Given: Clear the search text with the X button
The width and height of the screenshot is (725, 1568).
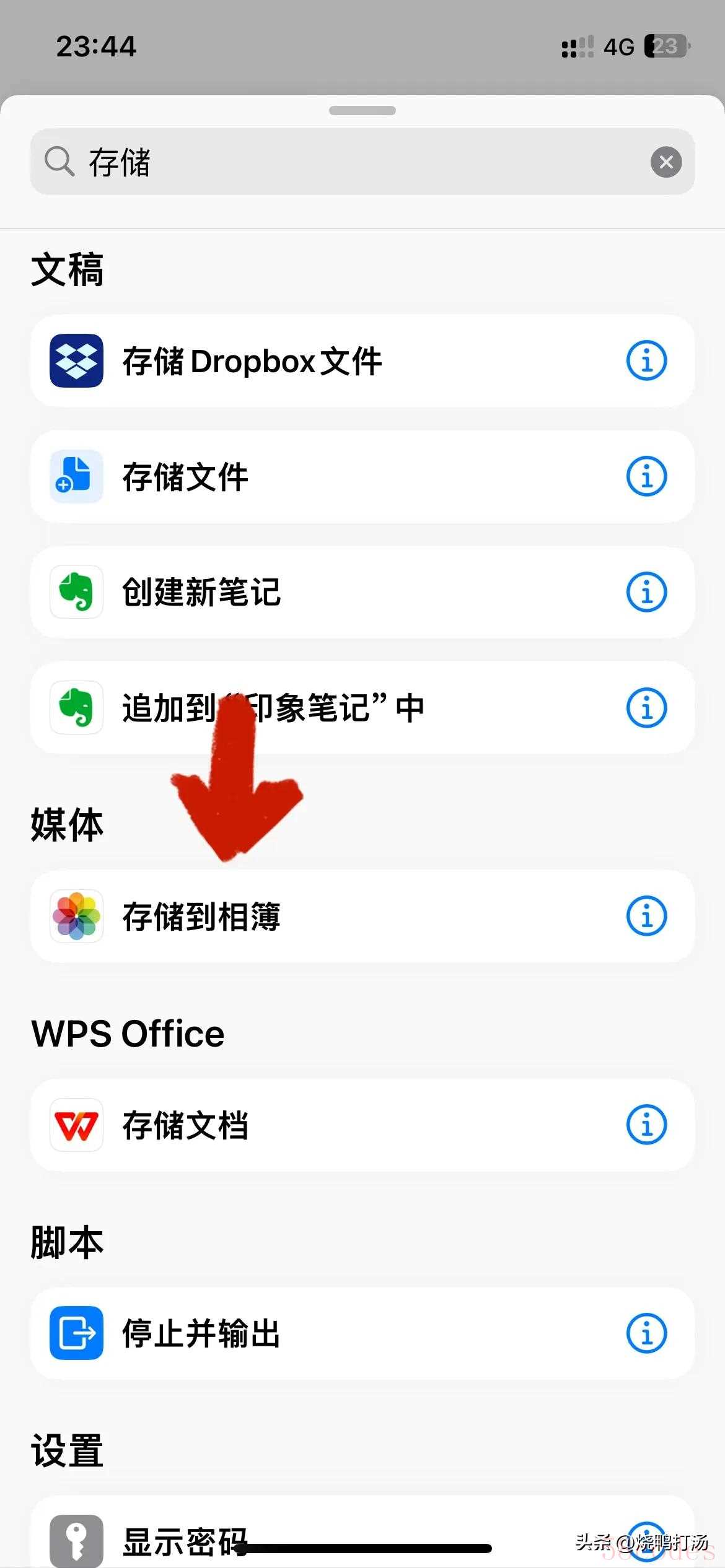Looking at the screenshot, I should 666,162.
